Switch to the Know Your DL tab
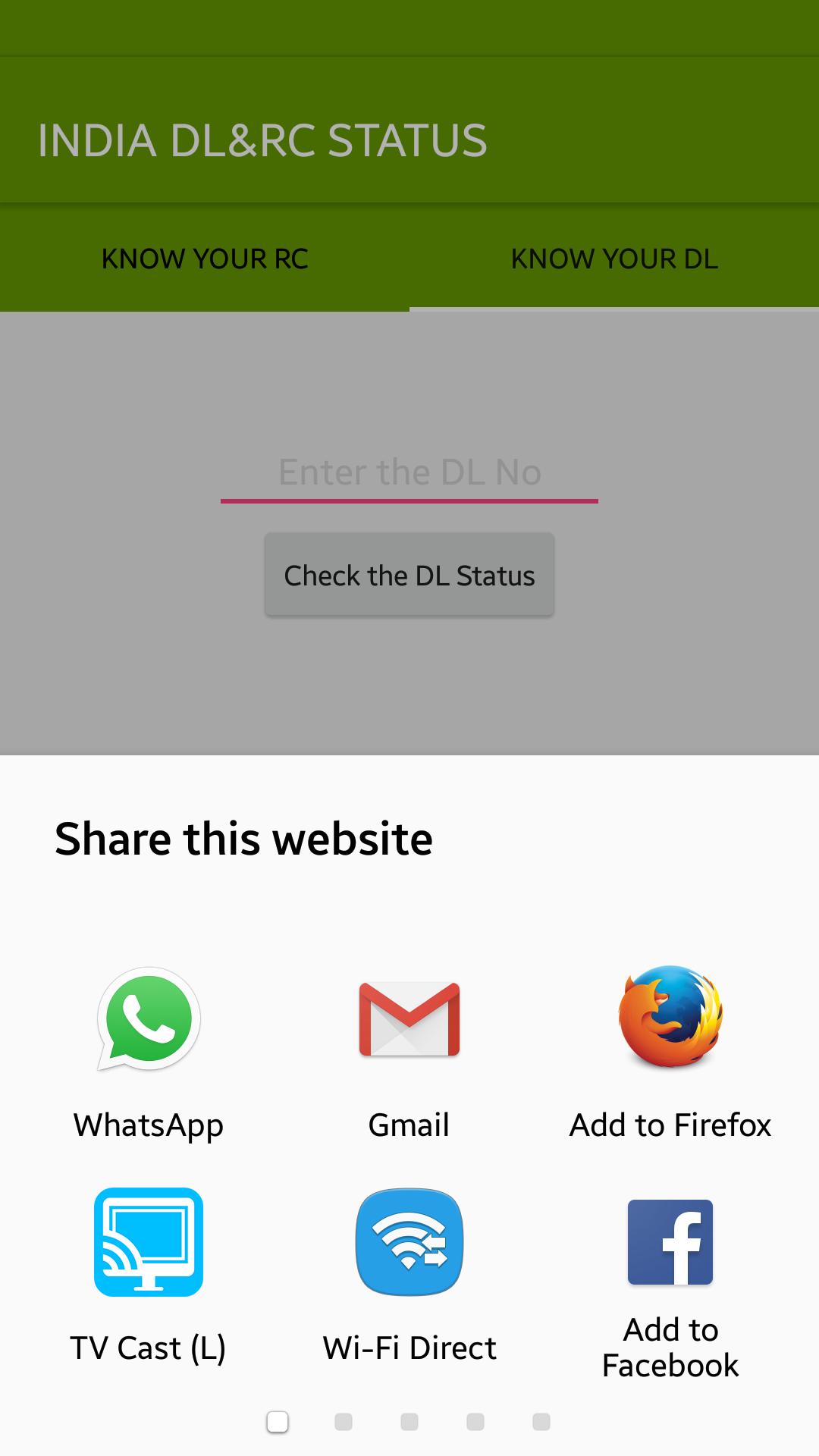The image size is (819, 1456). tap(614, 259)
